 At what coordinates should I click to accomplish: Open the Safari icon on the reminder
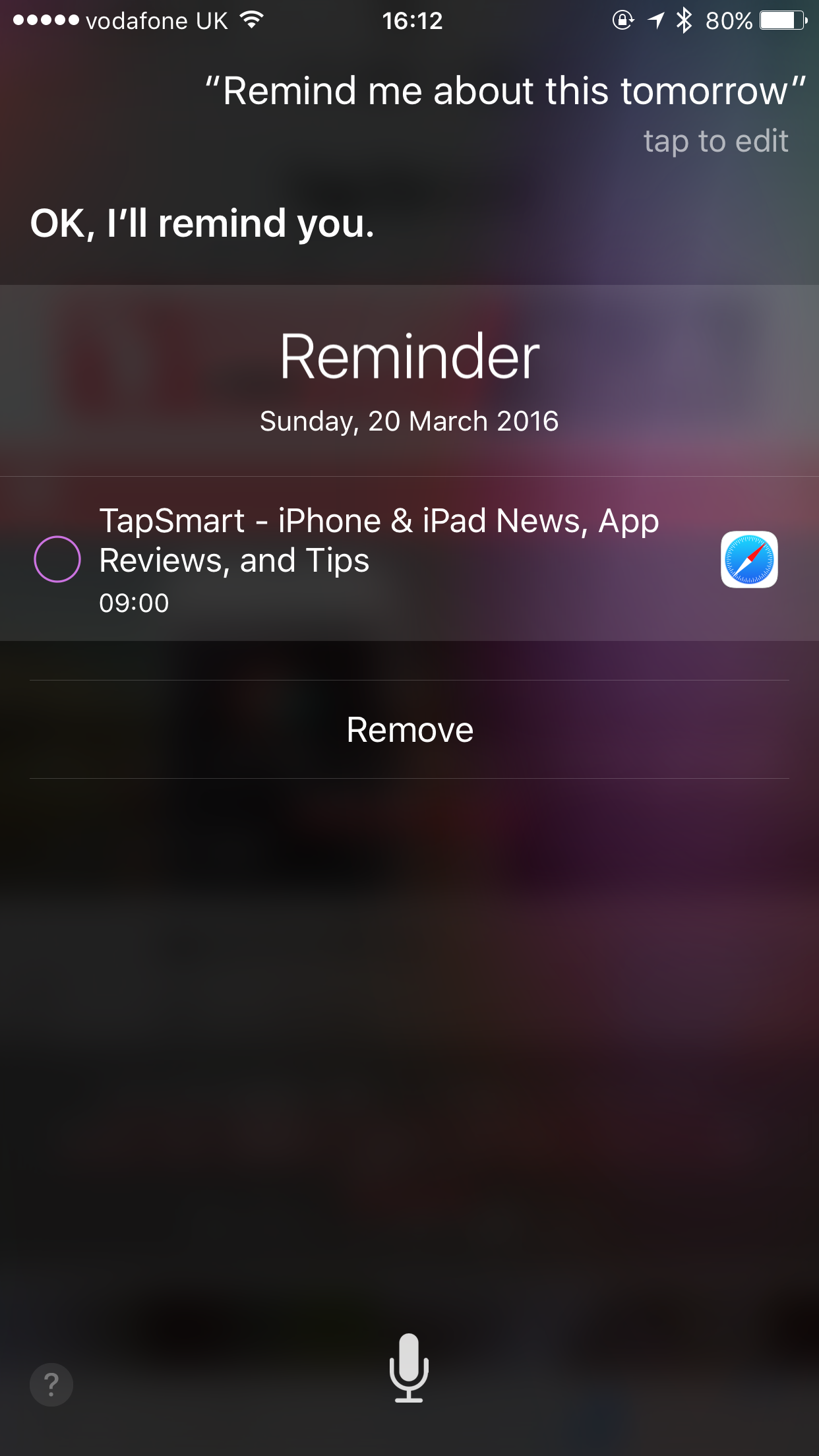point(749,559)
